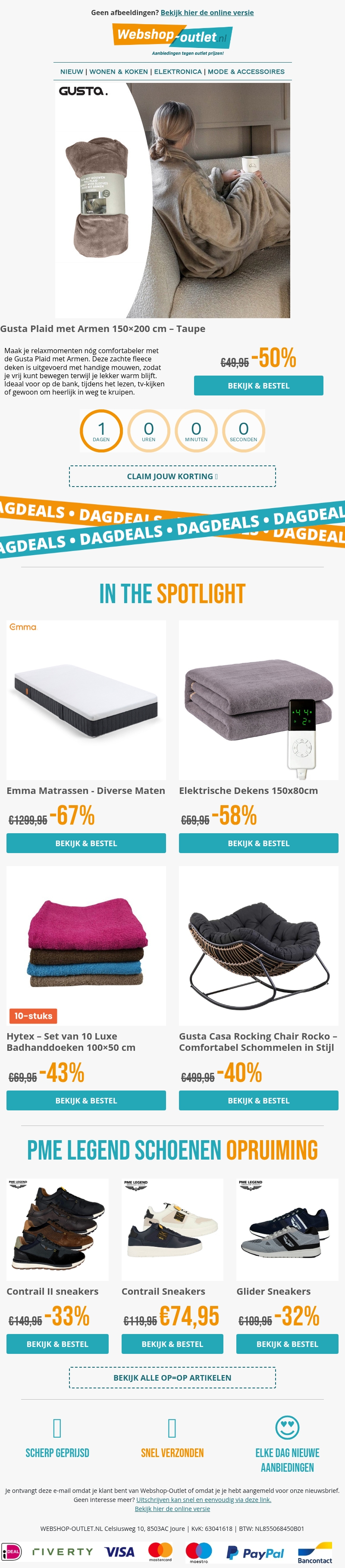Screen dimensions: 345x1568
Task: Tap the Claim Jouw Korting button
Action: click(x=172, y=477)
